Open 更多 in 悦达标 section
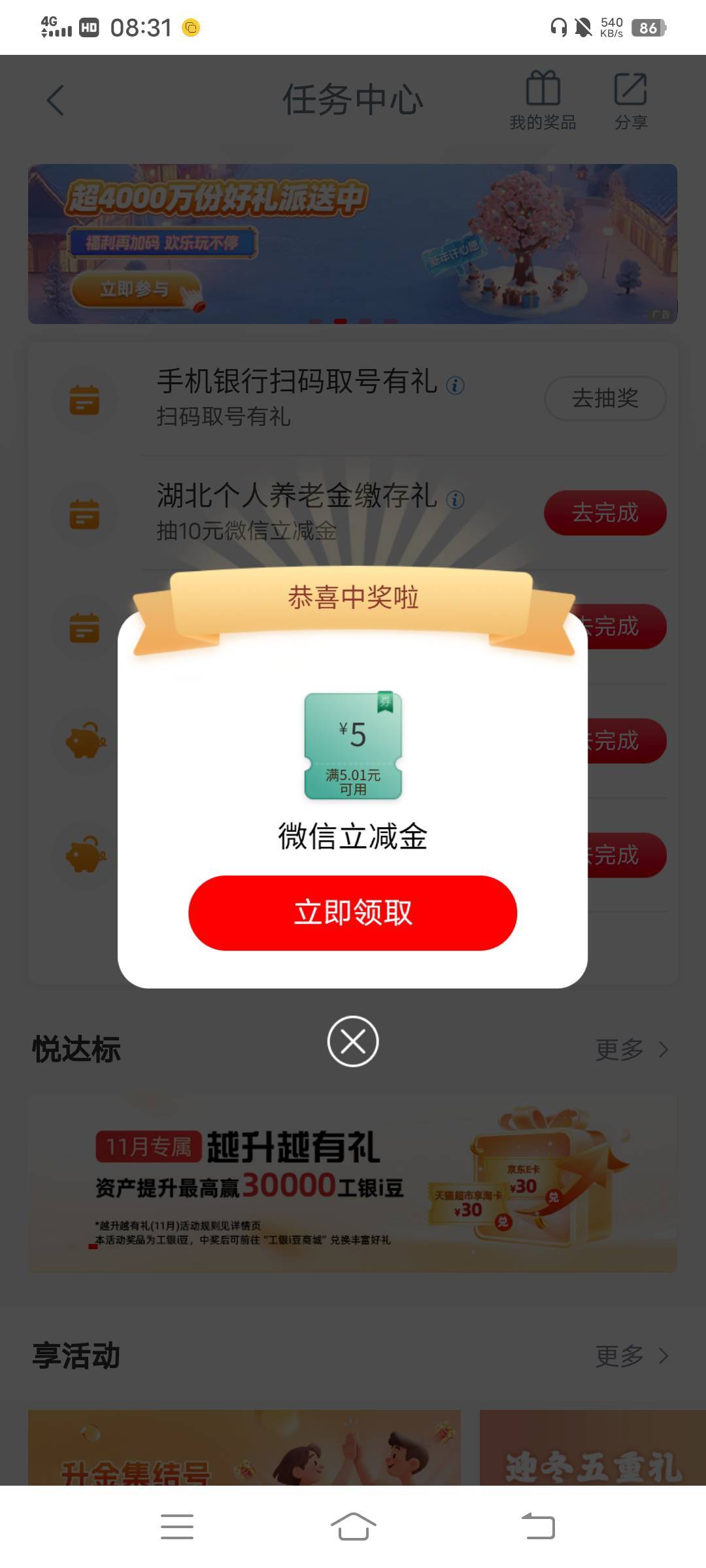Screen dimensions: 706x1568 [x=631, y=1050]
